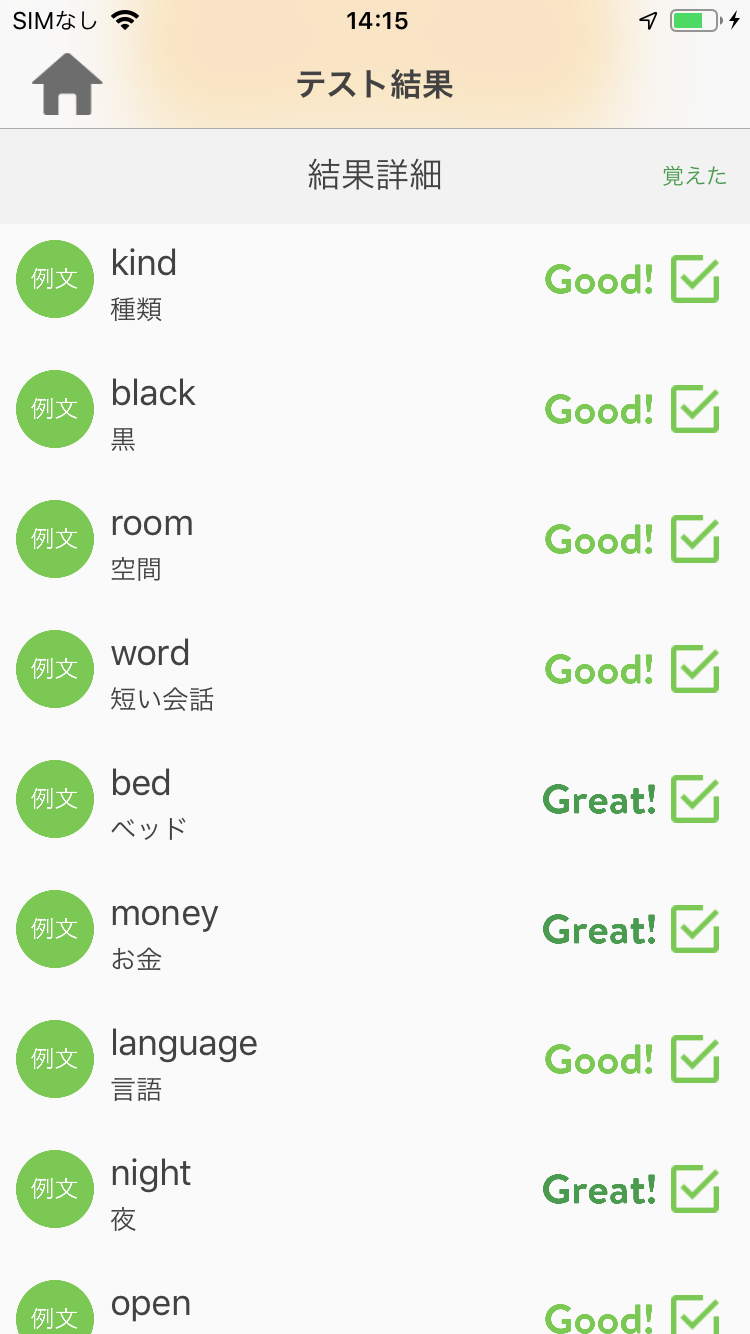Viewport: 750px width, 1334px height.
Task: Click the home icon in the header
Action: (64, 85)
